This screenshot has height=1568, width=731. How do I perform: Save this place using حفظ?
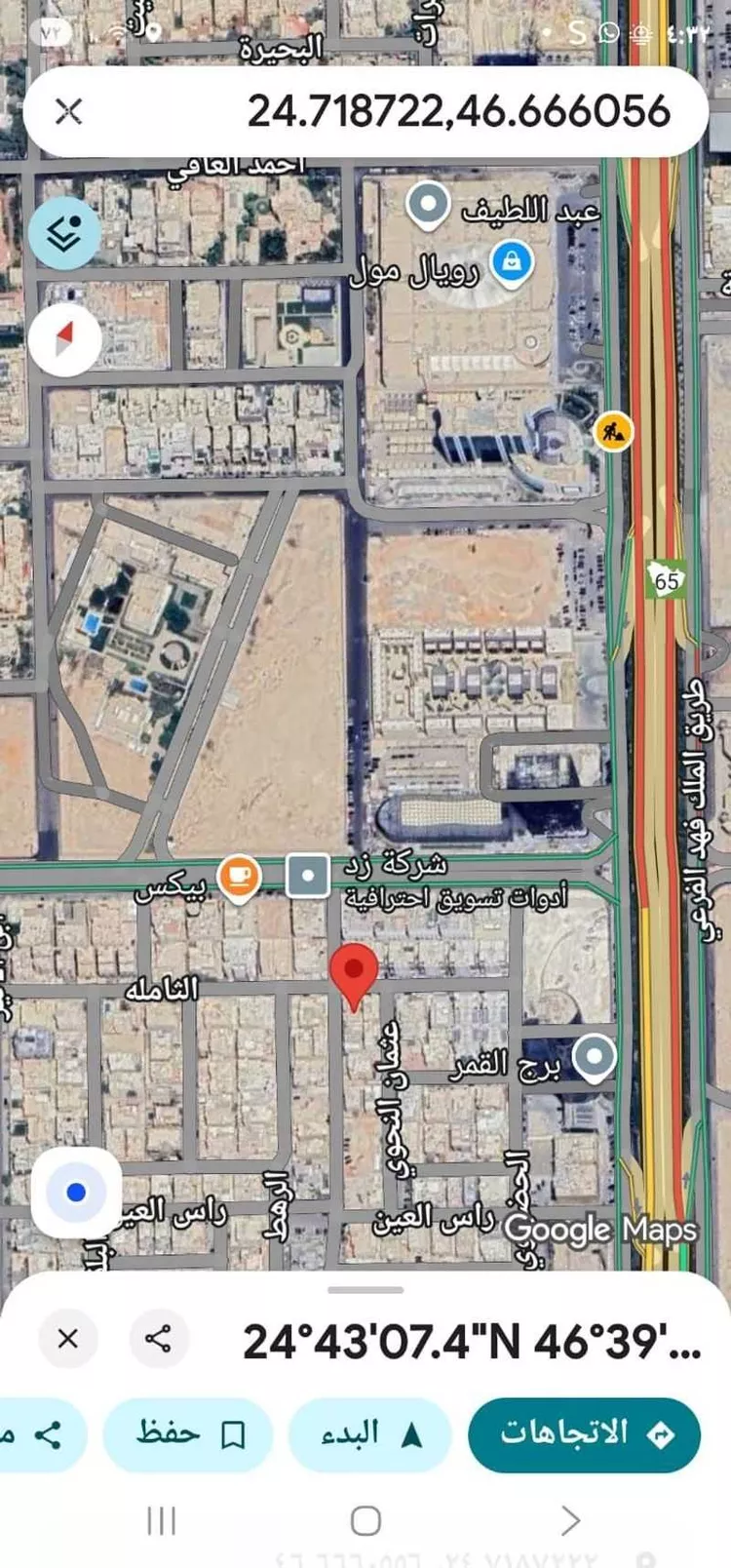[188, 1433]
